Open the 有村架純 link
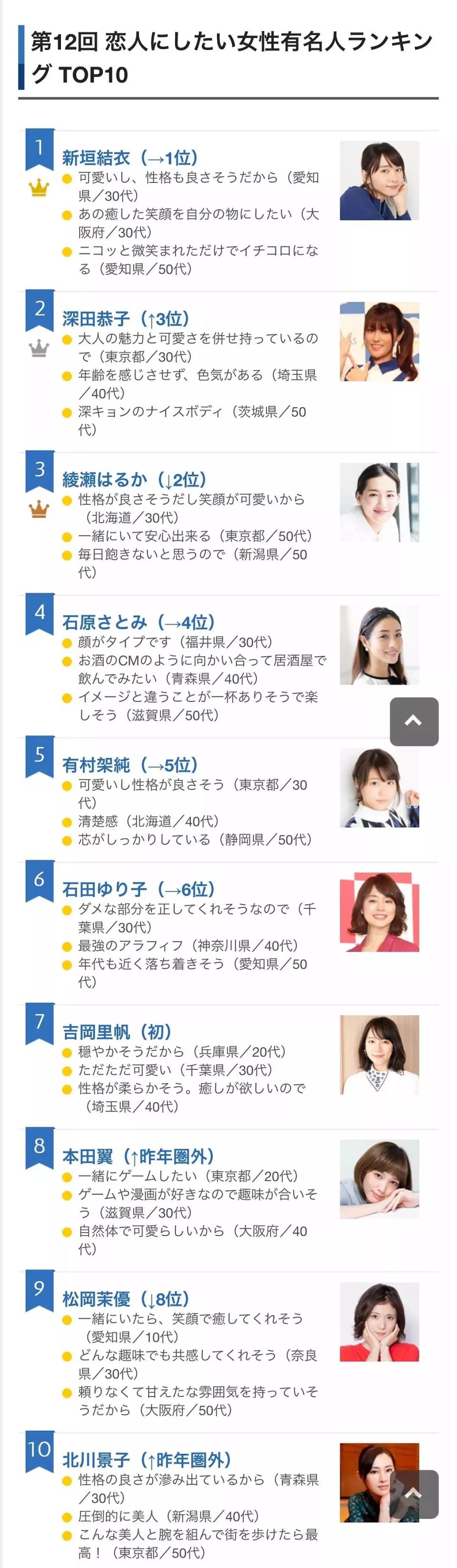457x1568 pixels. pyautogui.click(x=96, y=765)
